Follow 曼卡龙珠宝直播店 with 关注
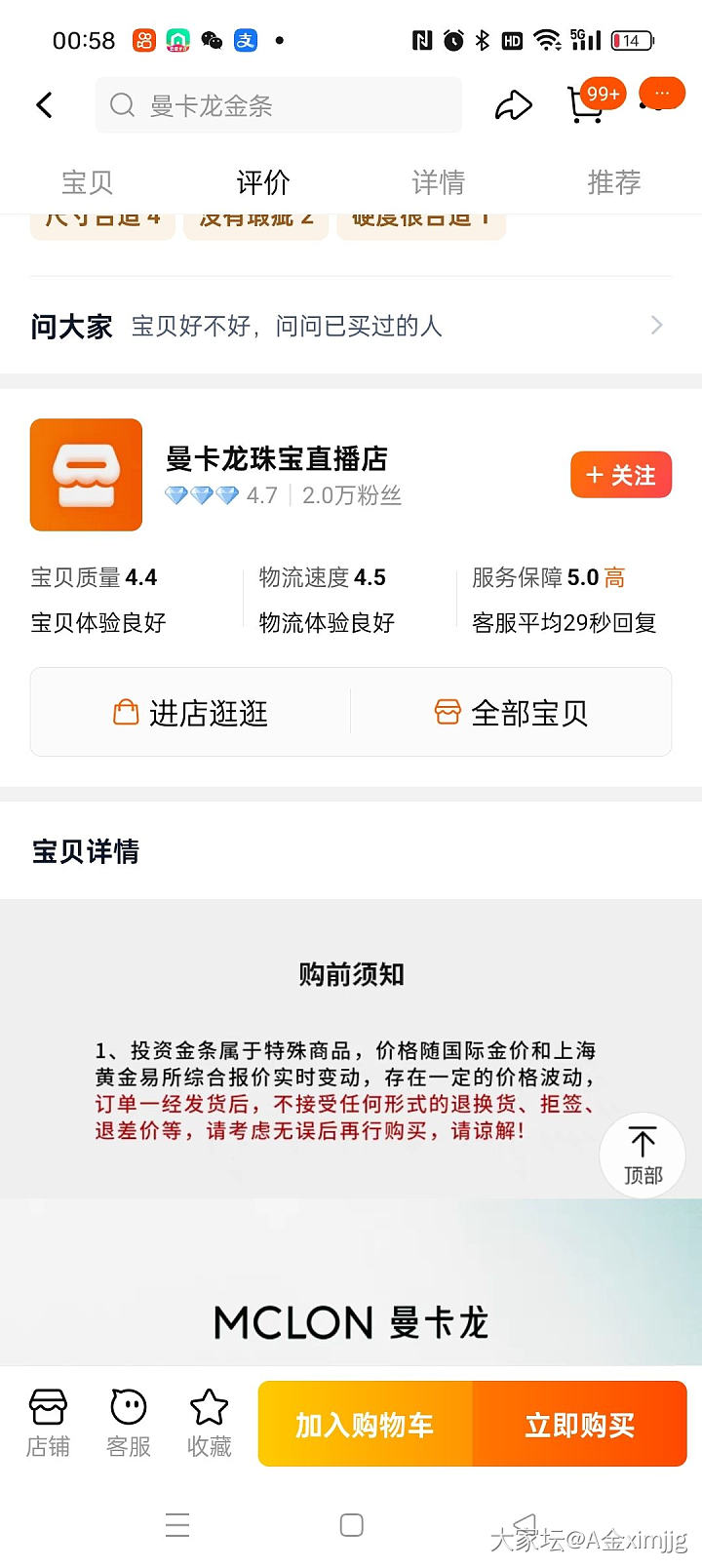702x1568 pixels. pyautogui.click(x=621, y=475)
